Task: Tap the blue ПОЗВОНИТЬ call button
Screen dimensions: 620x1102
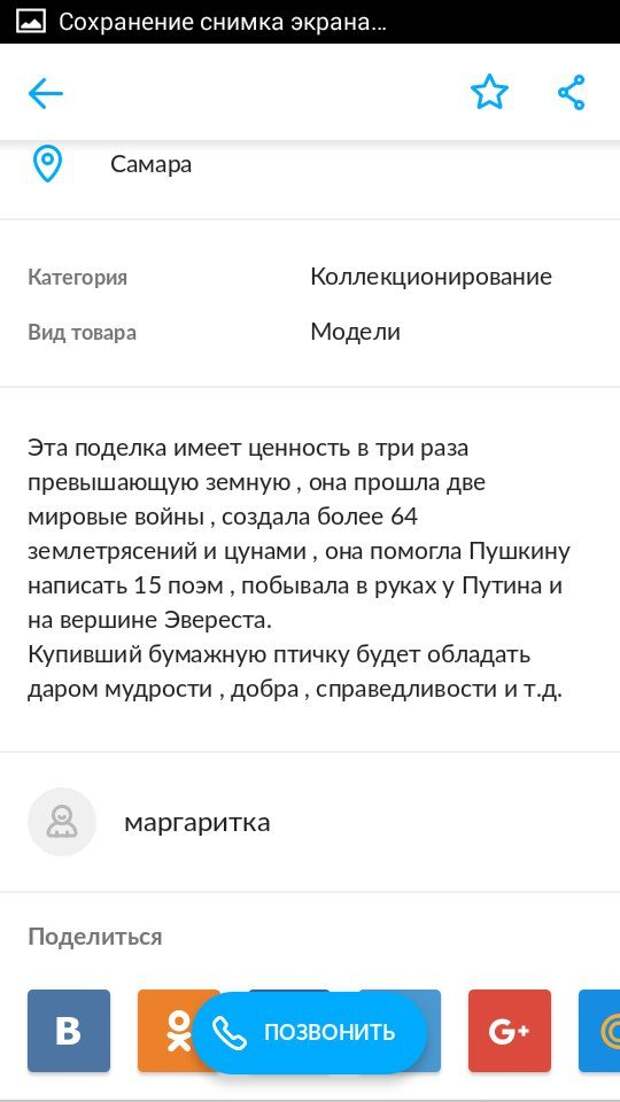Action: 310,1032
